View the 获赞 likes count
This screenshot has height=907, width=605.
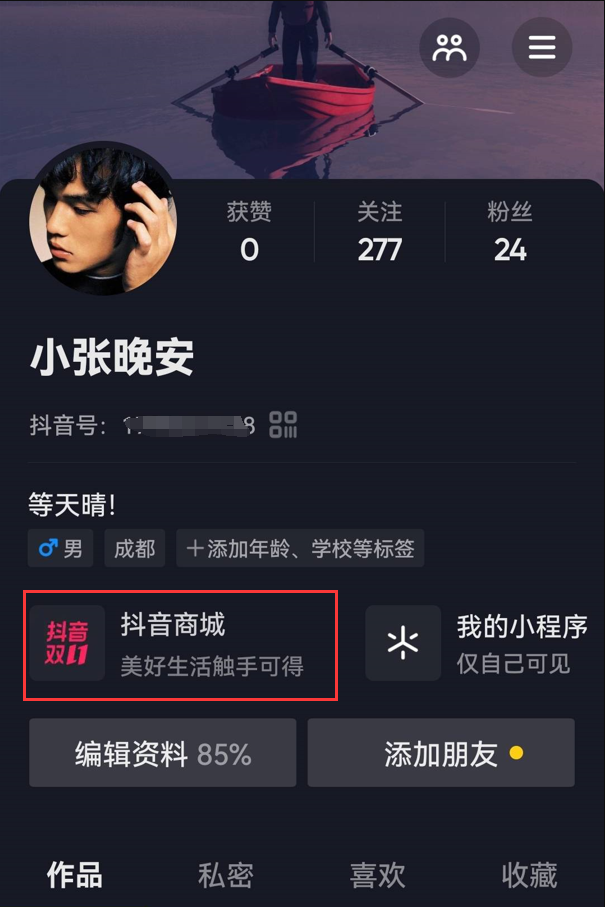point(249,232)
